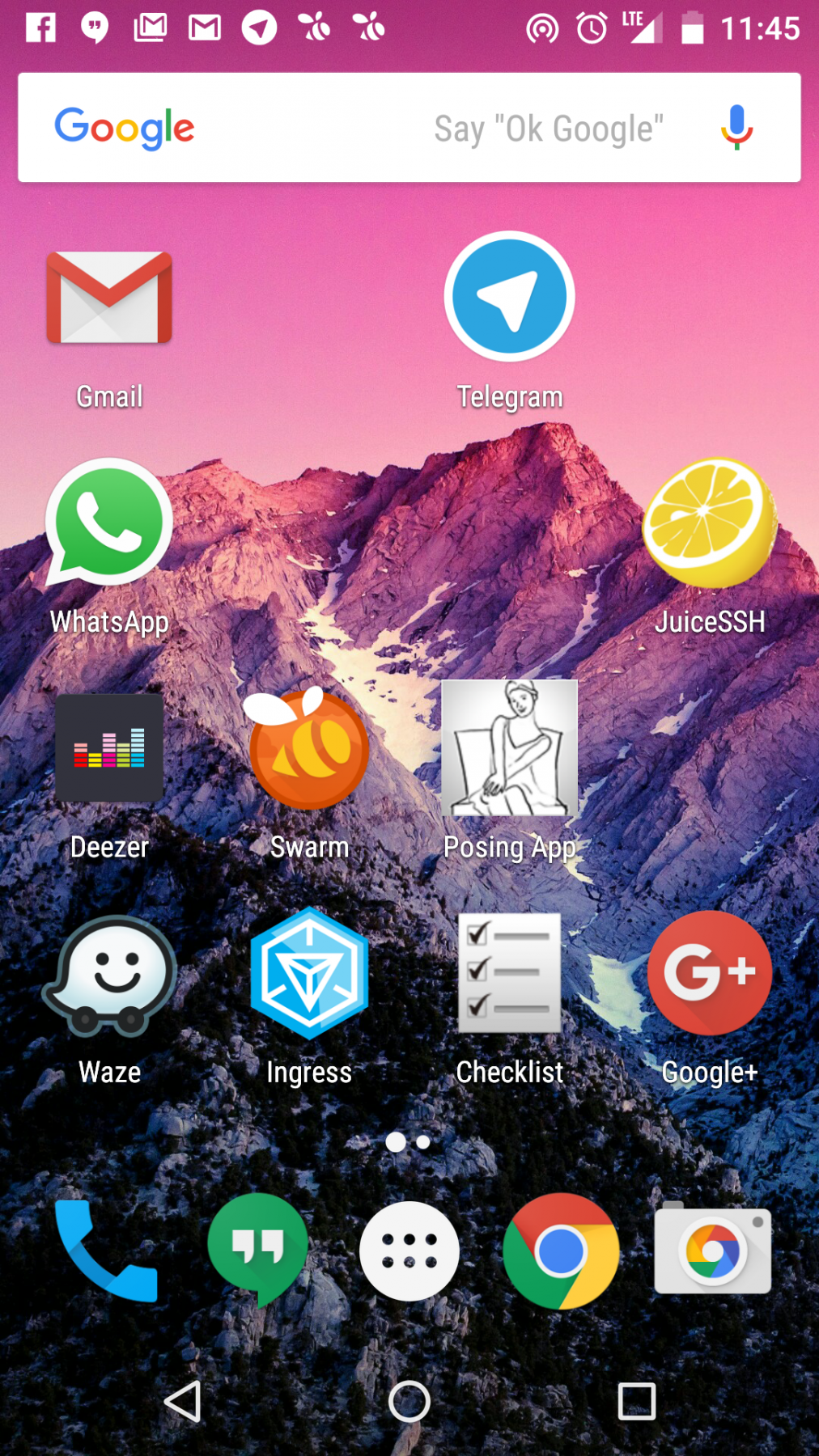The height and width of the screenshot is (1456, 819).
Task: Open Deezer music app
Action: point(109,748)
